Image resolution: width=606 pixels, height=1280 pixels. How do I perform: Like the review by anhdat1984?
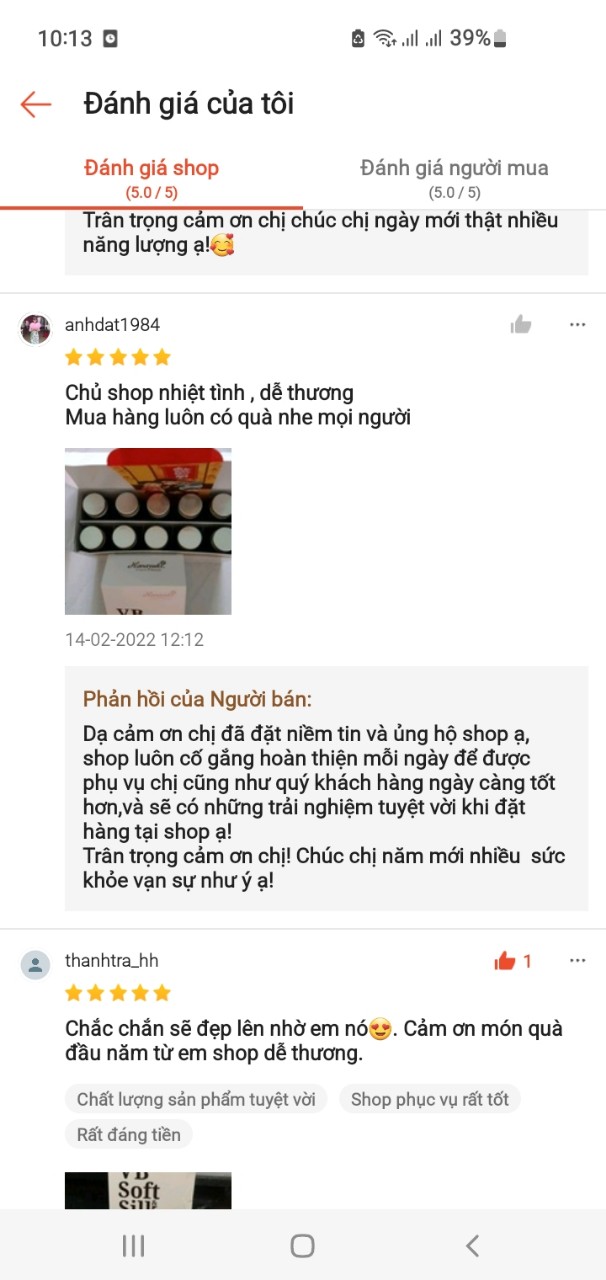tap(521, 324)
